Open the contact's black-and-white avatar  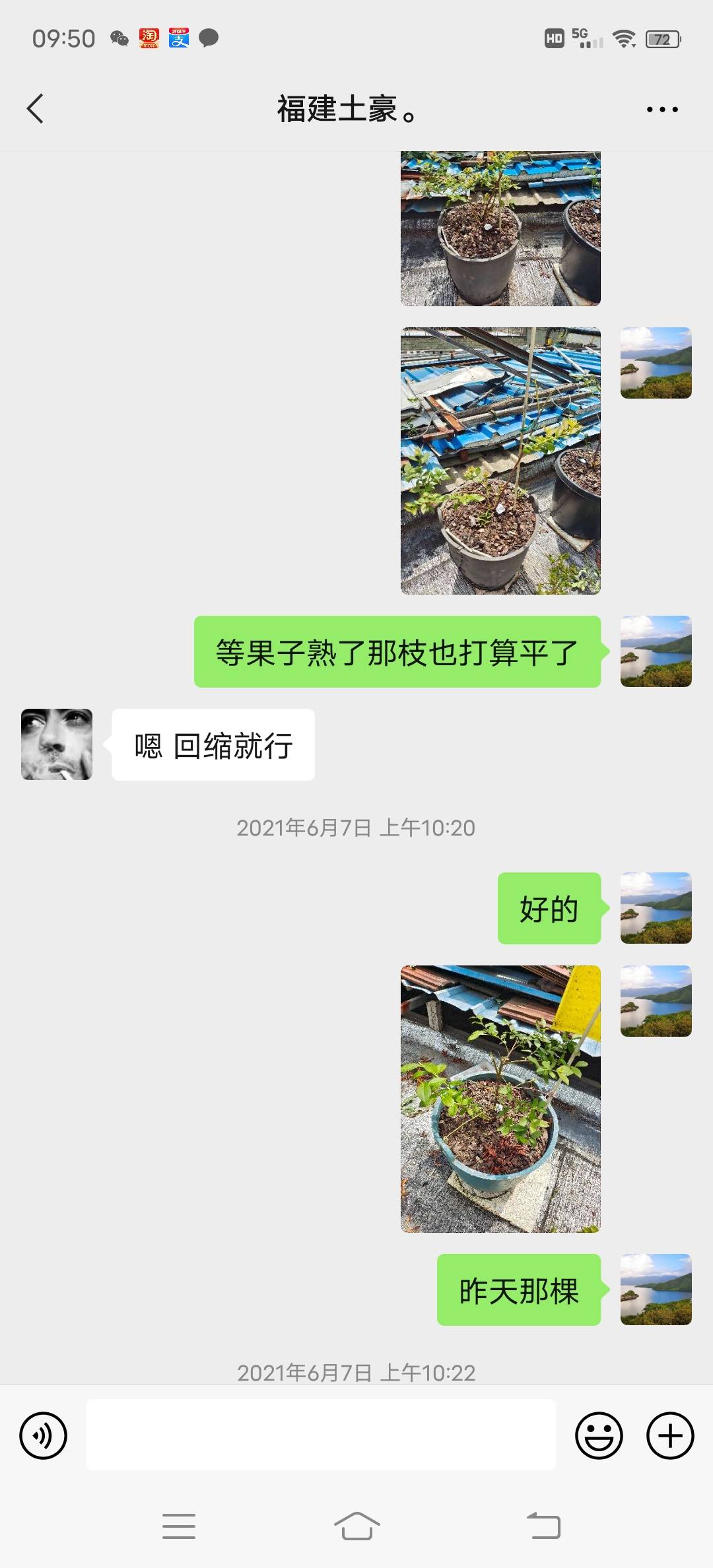pyautogui.click(x=57, y=744)
